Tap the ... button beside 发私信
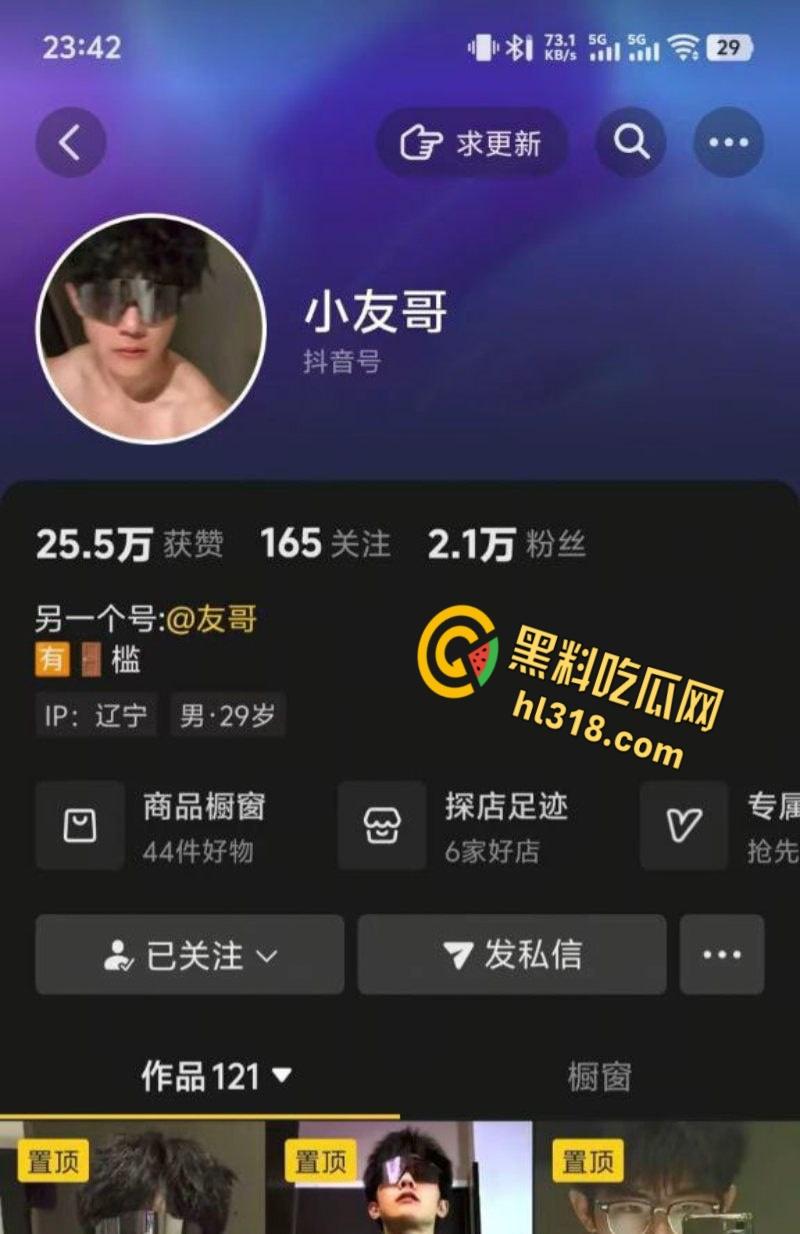800x1234 pixels. (x=722, y=954)
